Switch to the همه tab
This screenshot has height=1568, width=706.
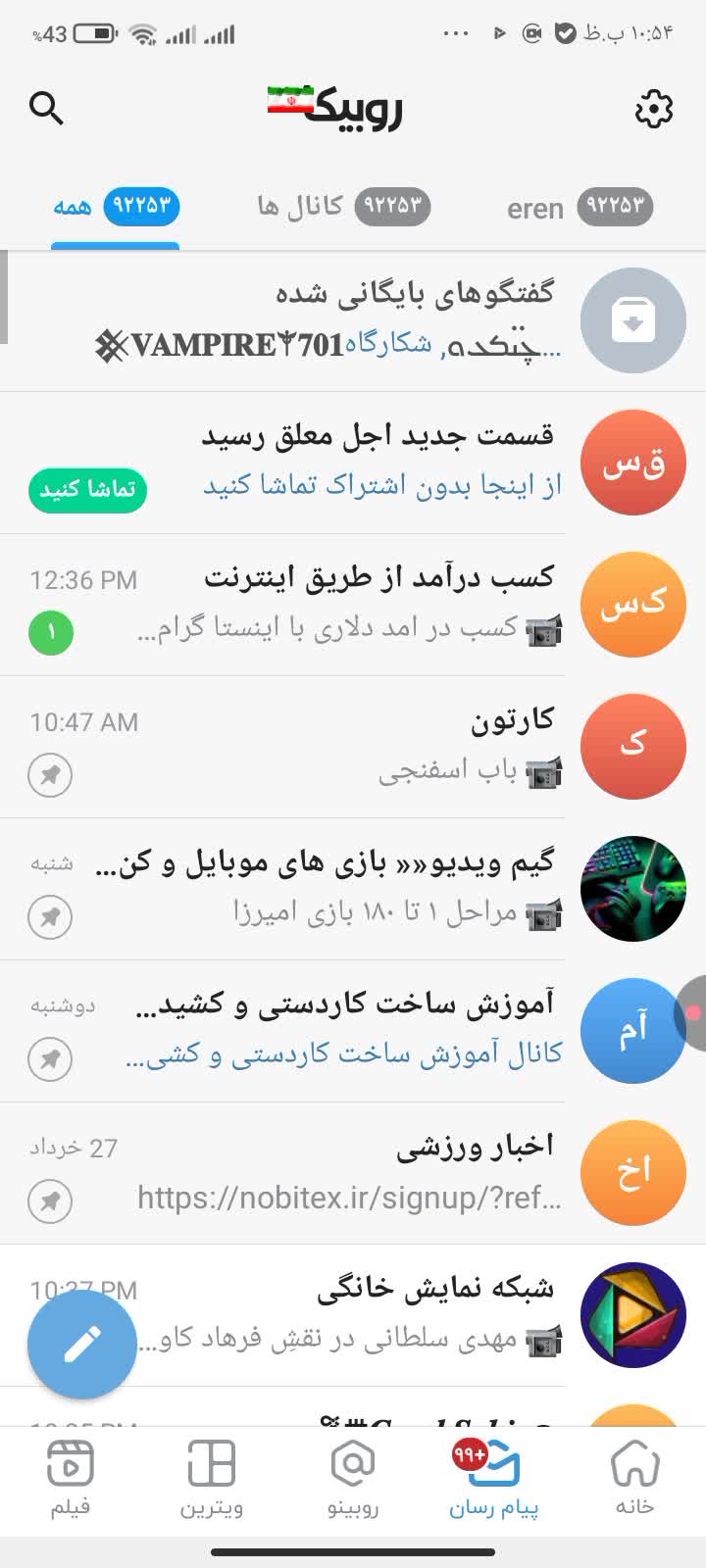(x=116, y=206)
